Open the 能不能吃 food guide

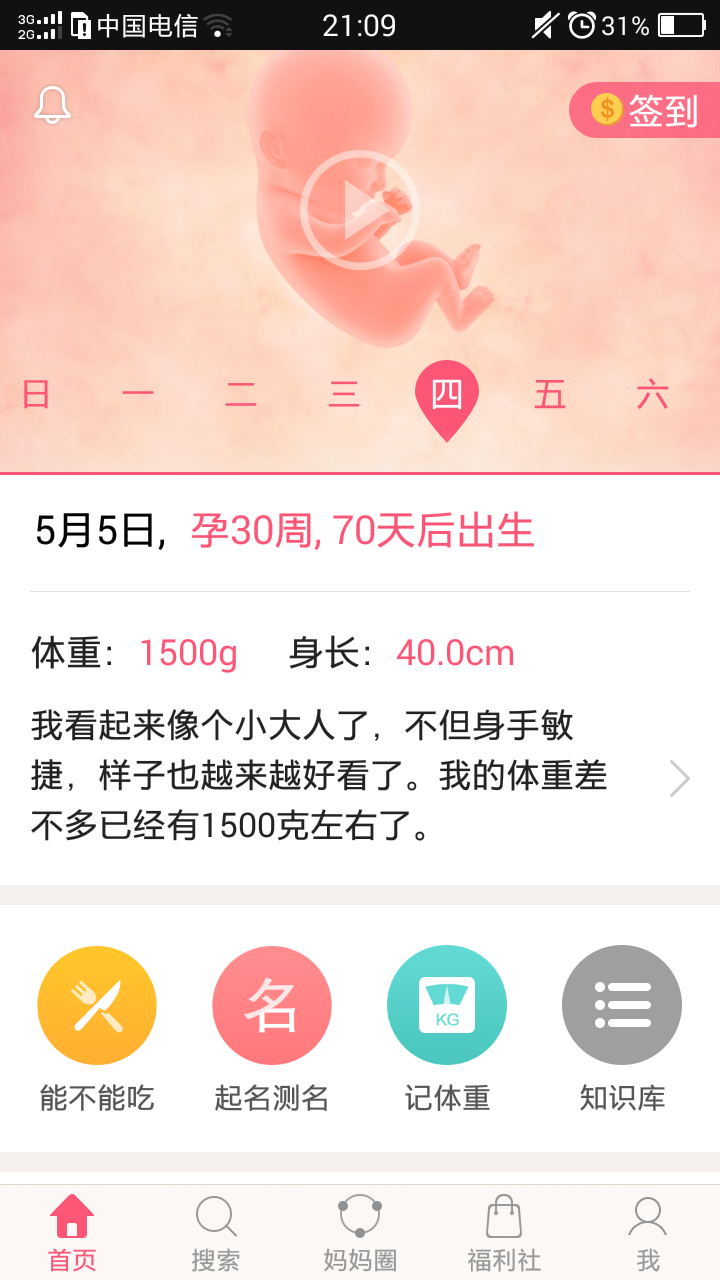pos(97,1005)
